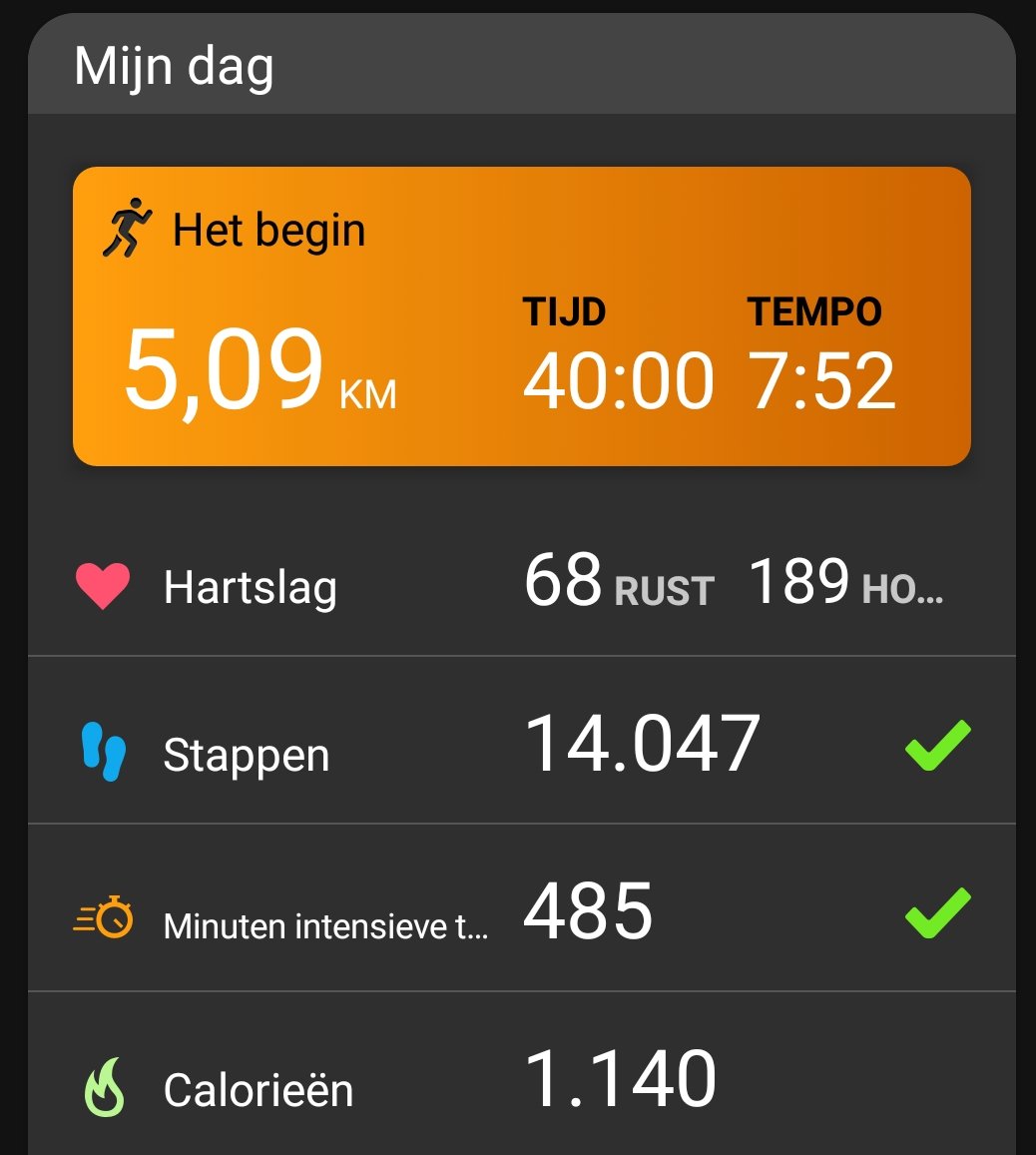View the Stappen step count details
This screenshot has width=1036, height=1155.
[519, 744]
